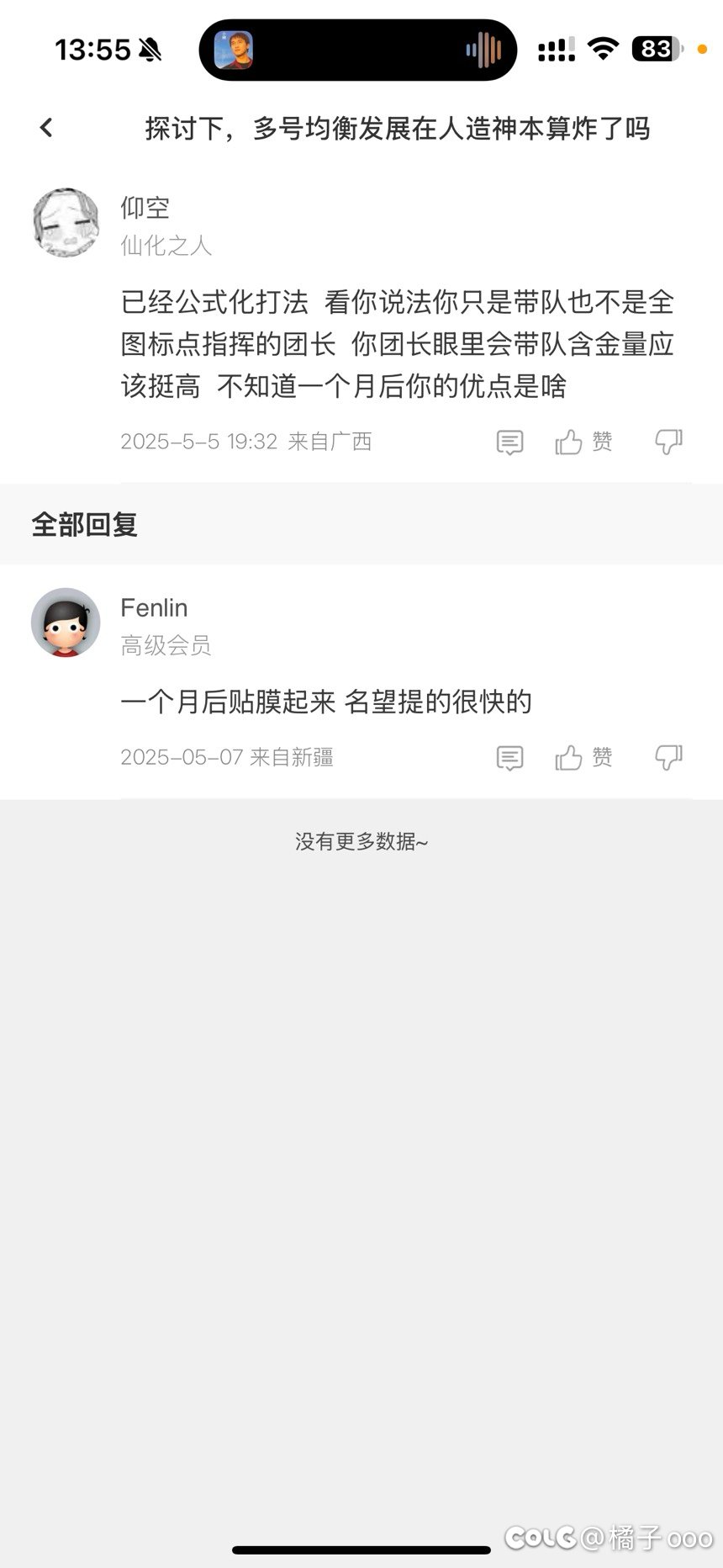
Task: Open Fenlin's profile avatar
Action: [x=66, y=622]
